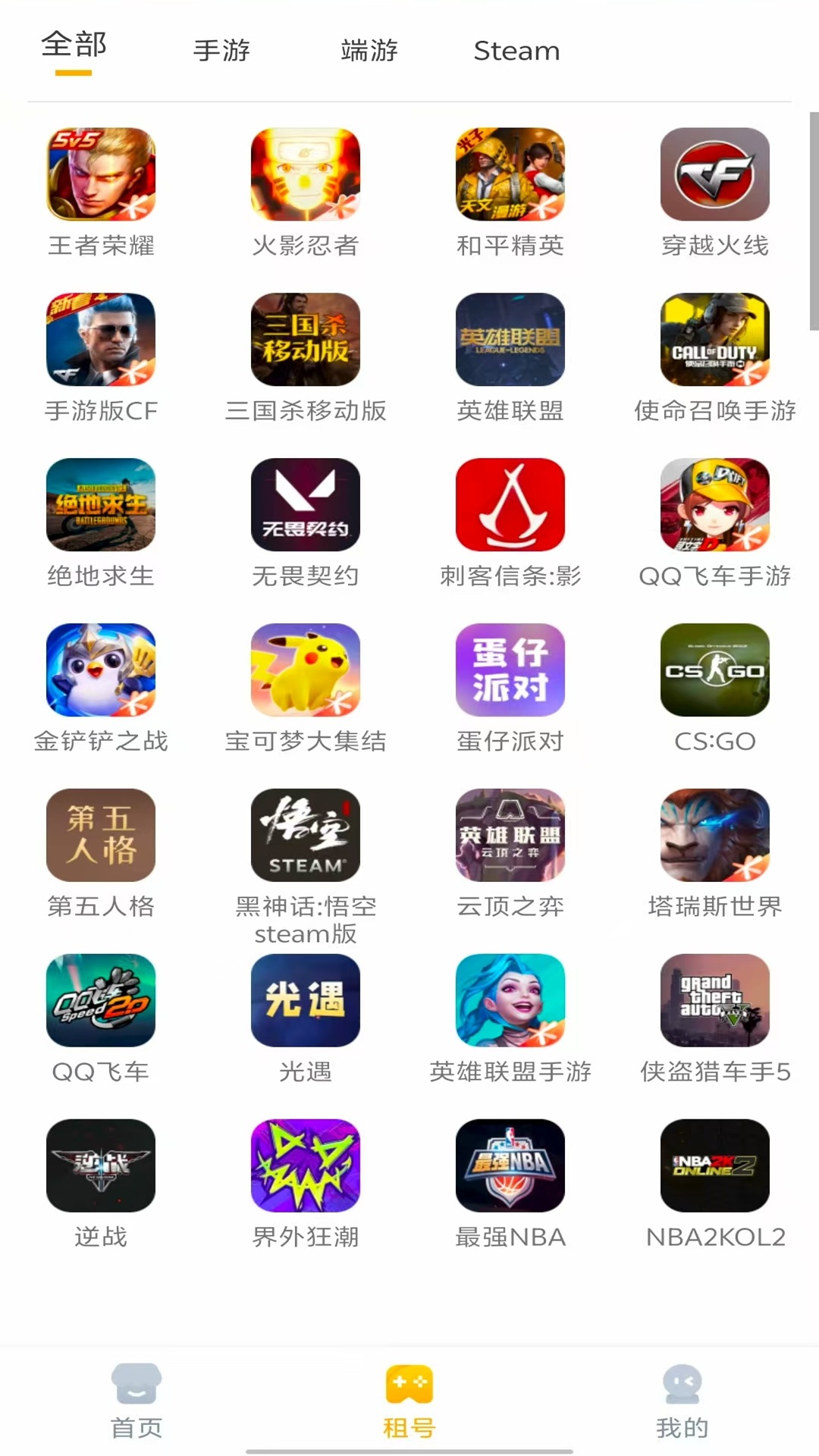Open 刺客信条:影 game page

(x=510, y=504)
